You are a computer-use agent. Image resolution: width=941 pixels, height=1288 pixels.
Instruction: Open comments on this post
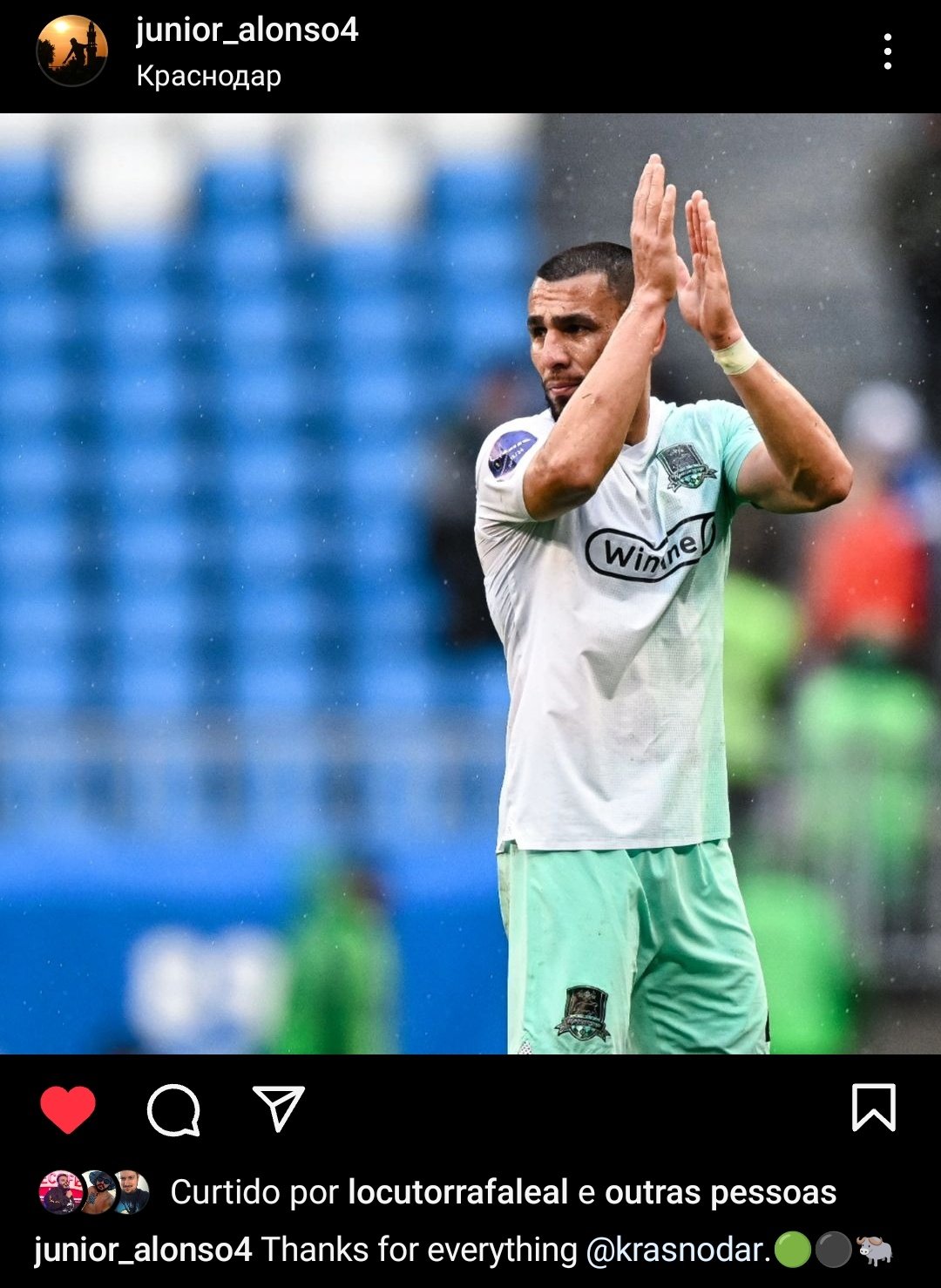point(173,1109)
